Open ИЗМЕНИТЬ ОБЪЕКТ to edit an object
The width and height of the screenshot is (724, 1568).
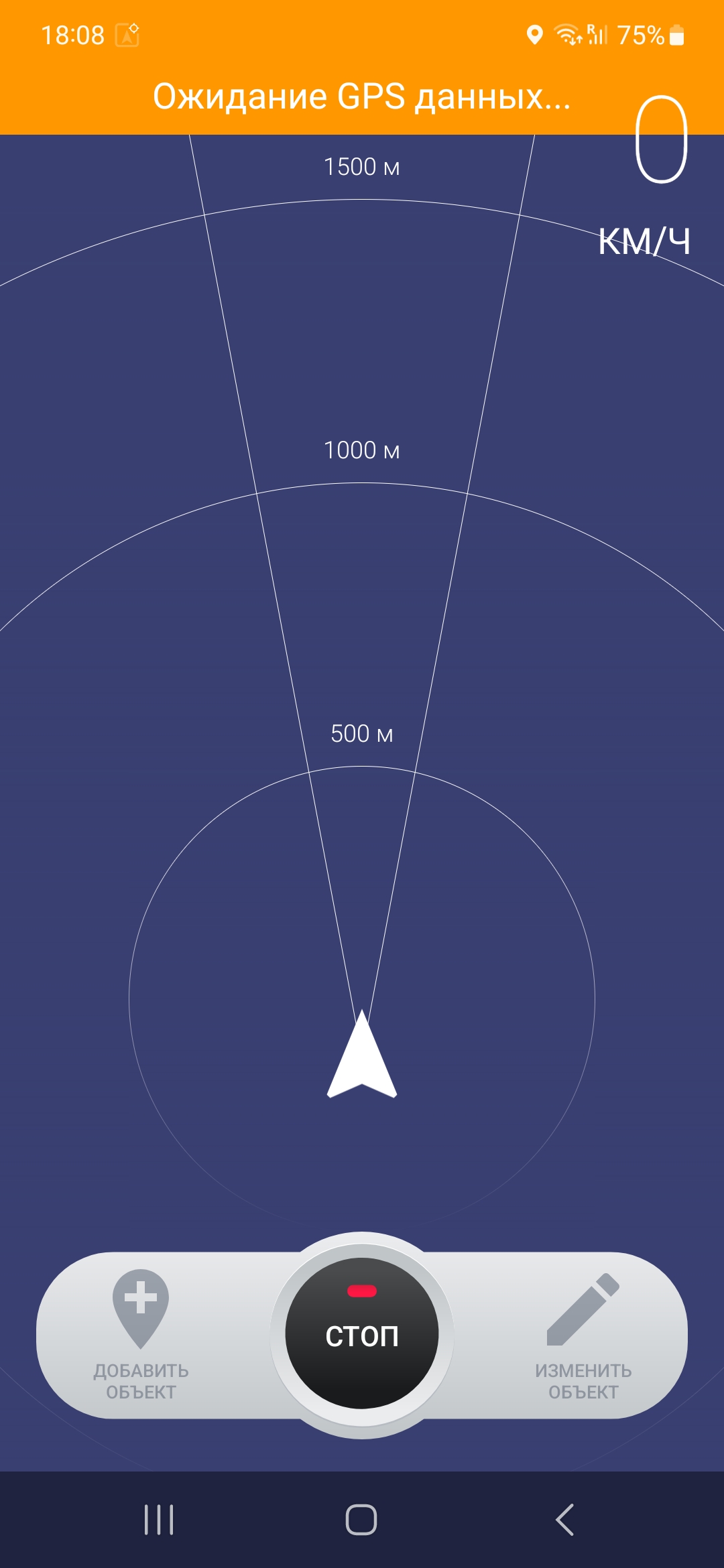point(583,1333)
